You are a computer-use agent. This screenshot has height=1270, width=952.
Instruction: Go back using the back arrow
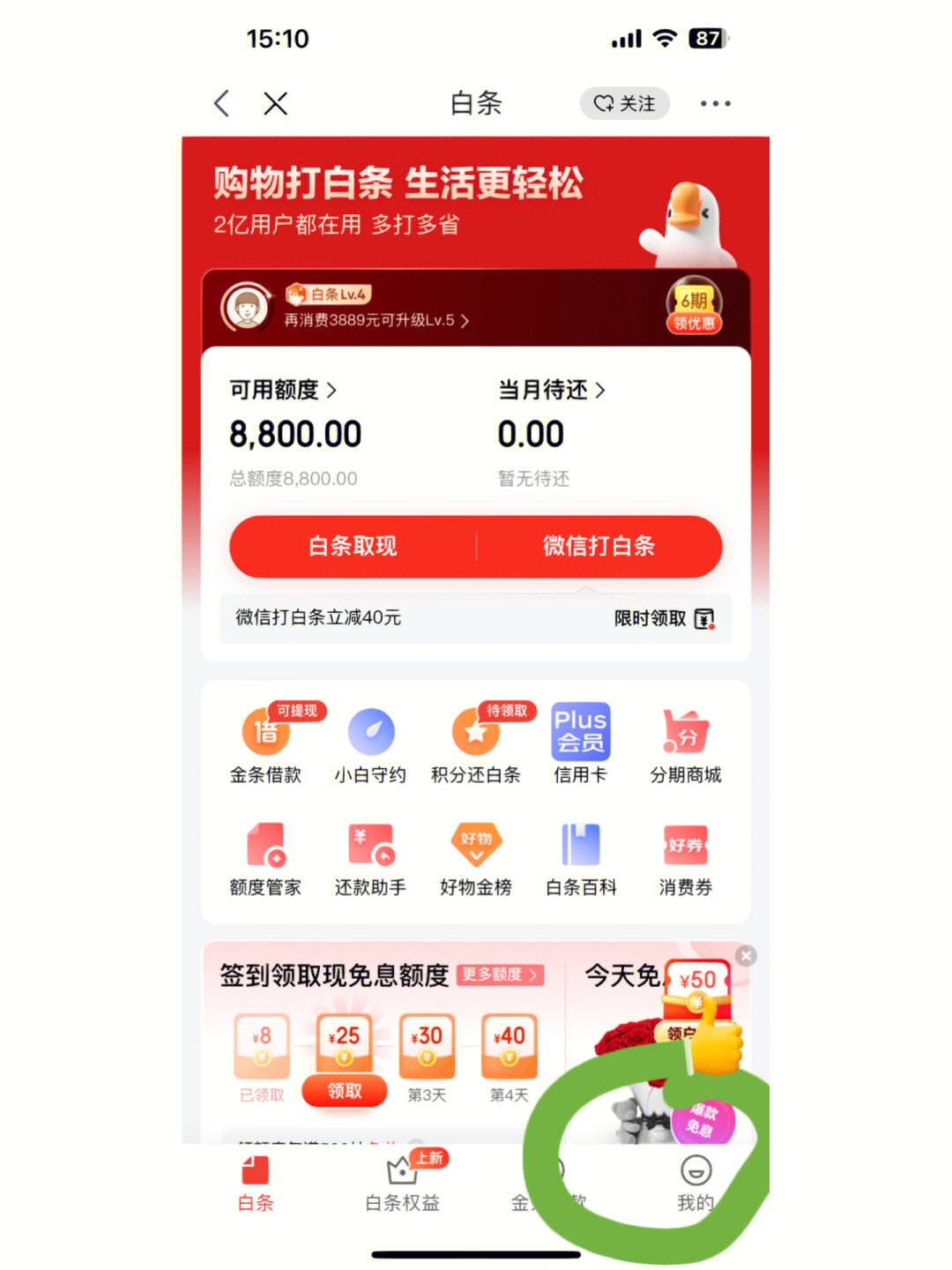click(222, 103)
